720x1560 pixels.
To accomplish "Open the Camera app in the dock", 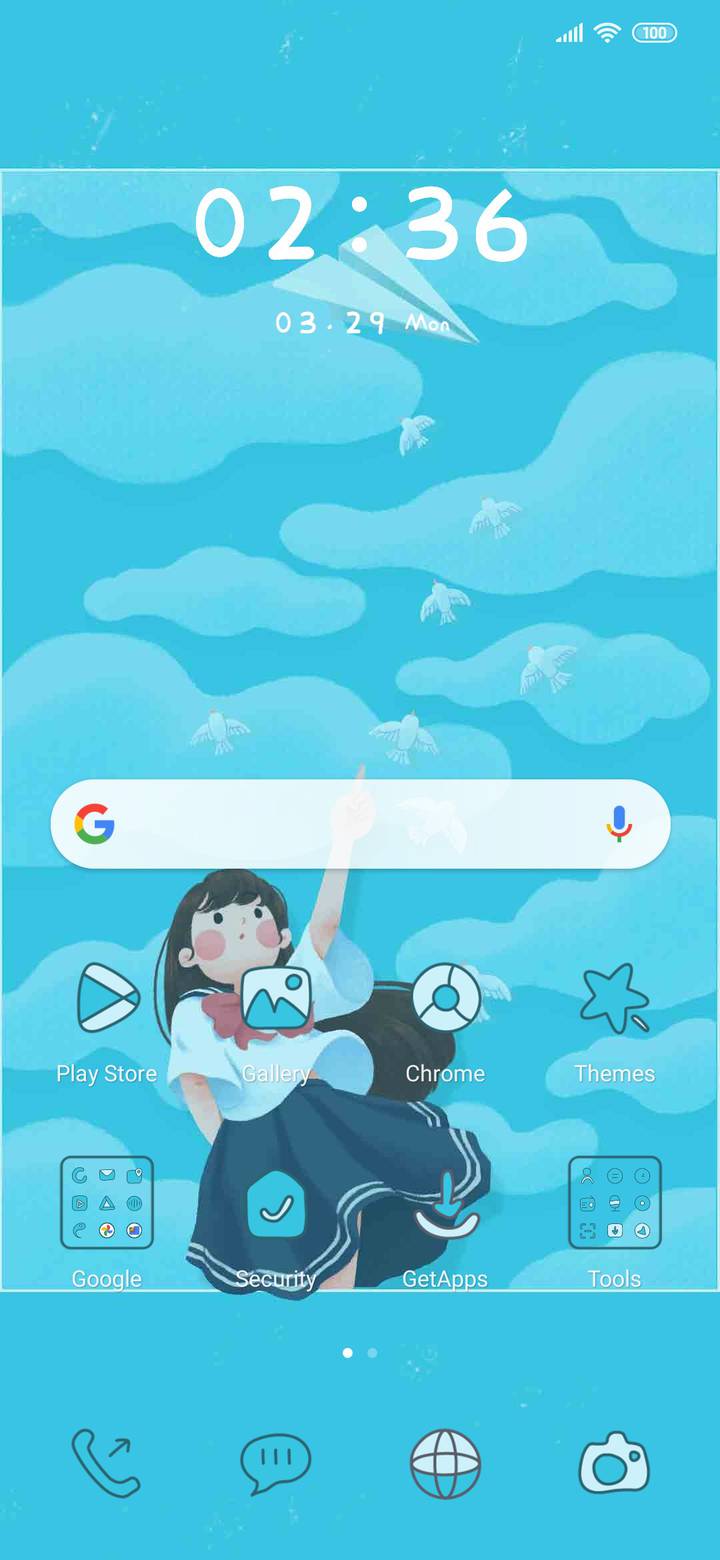I will tap(614, 1463).
